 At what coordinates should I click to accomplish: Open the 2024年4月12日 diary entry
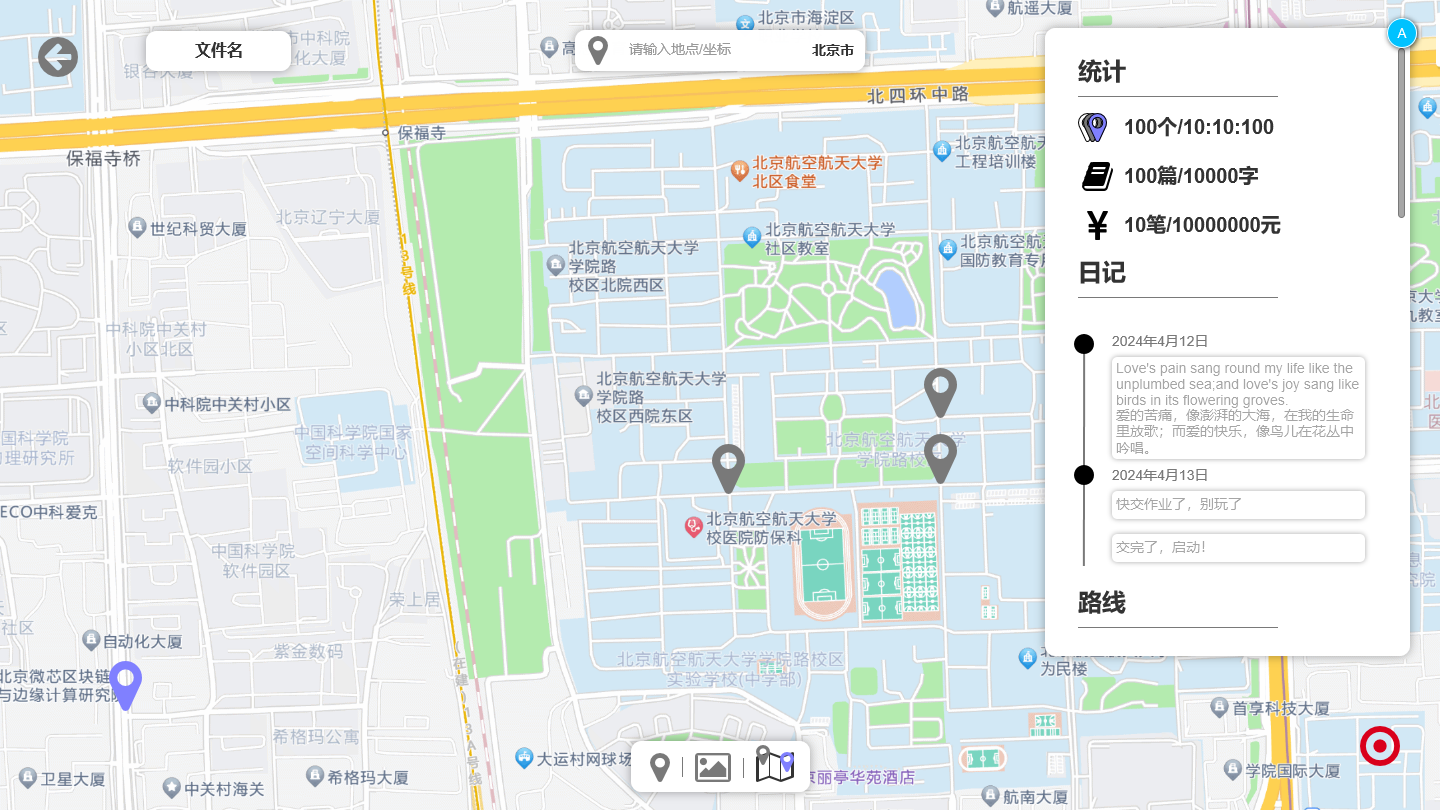pyautogui.click(x=1238, y=408)
